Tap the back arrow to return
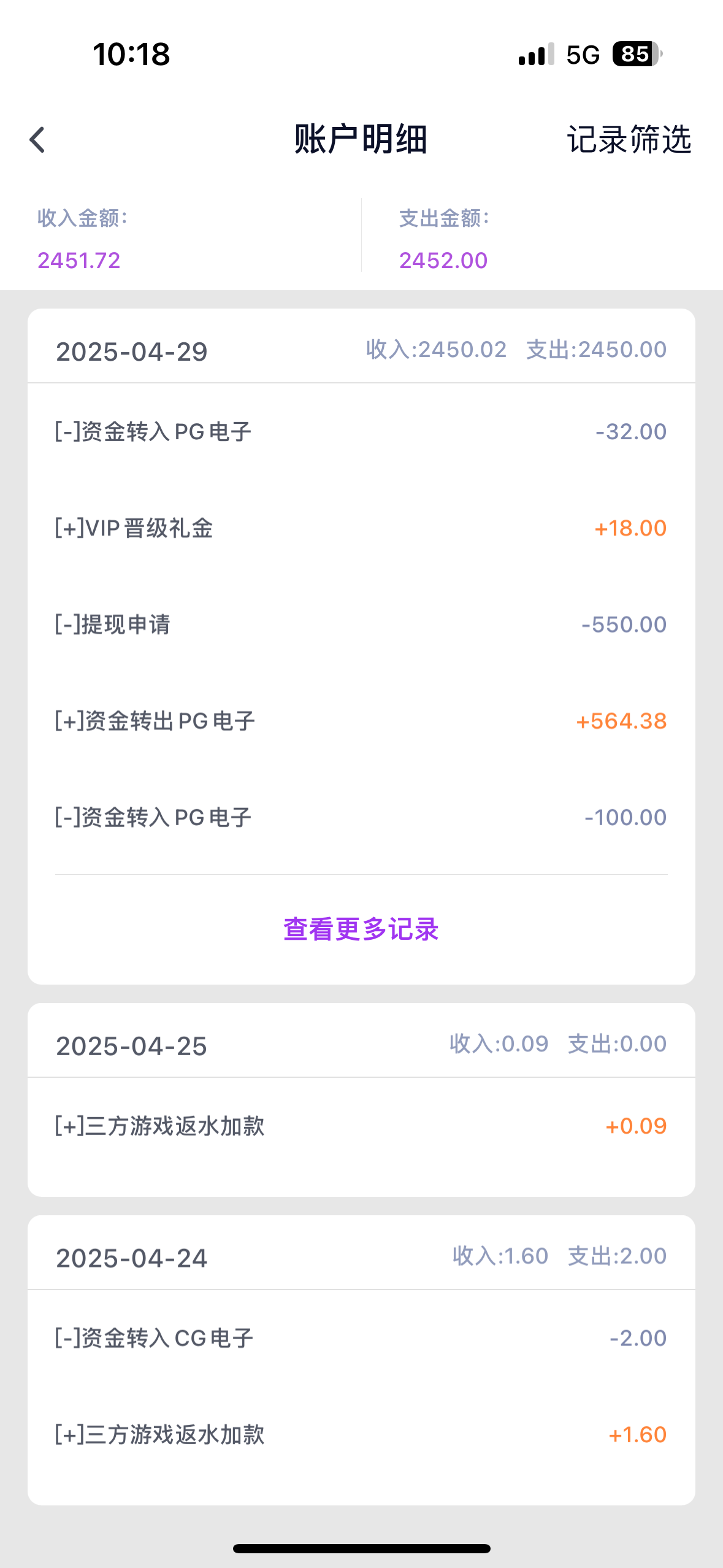 point(37,141)
